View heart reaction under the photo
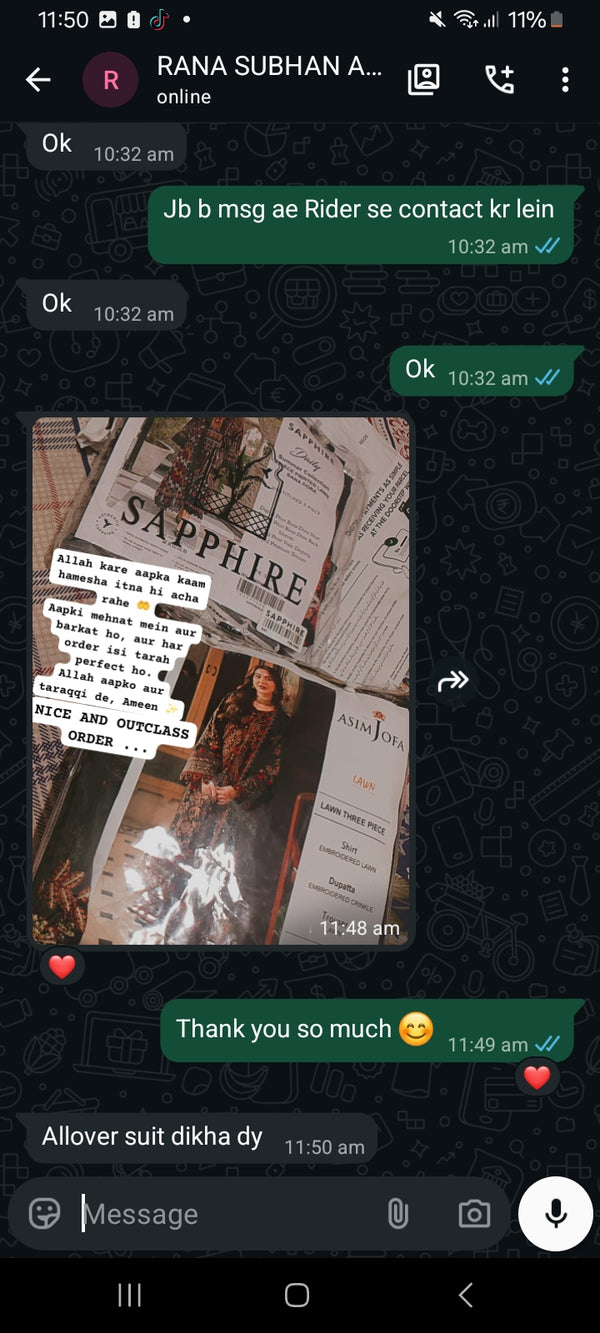This screenshot has width=600, height=1333. click(62, 966)
